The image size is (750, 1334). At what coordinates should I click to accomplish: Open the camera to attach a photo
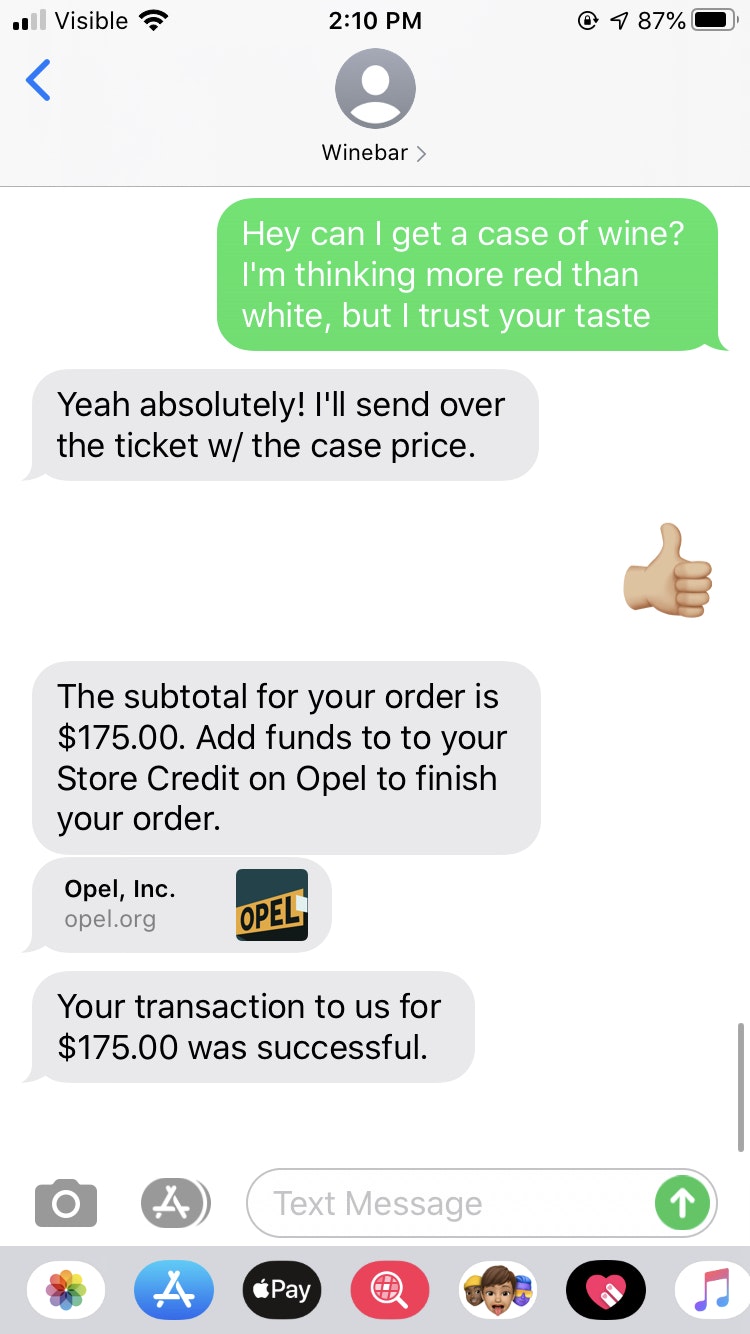66,1203
